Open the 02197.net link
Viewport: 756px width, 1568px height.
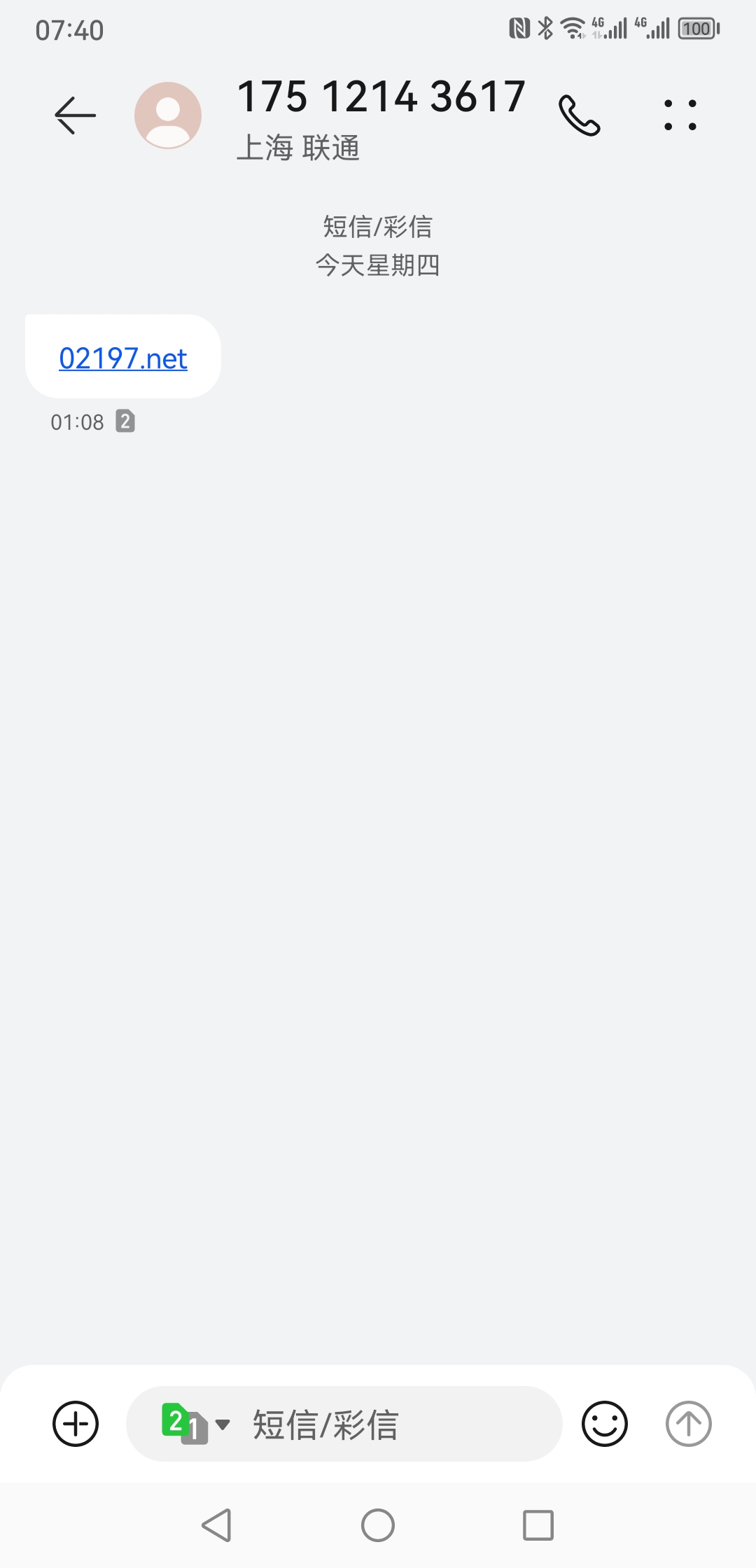point(123,358)
